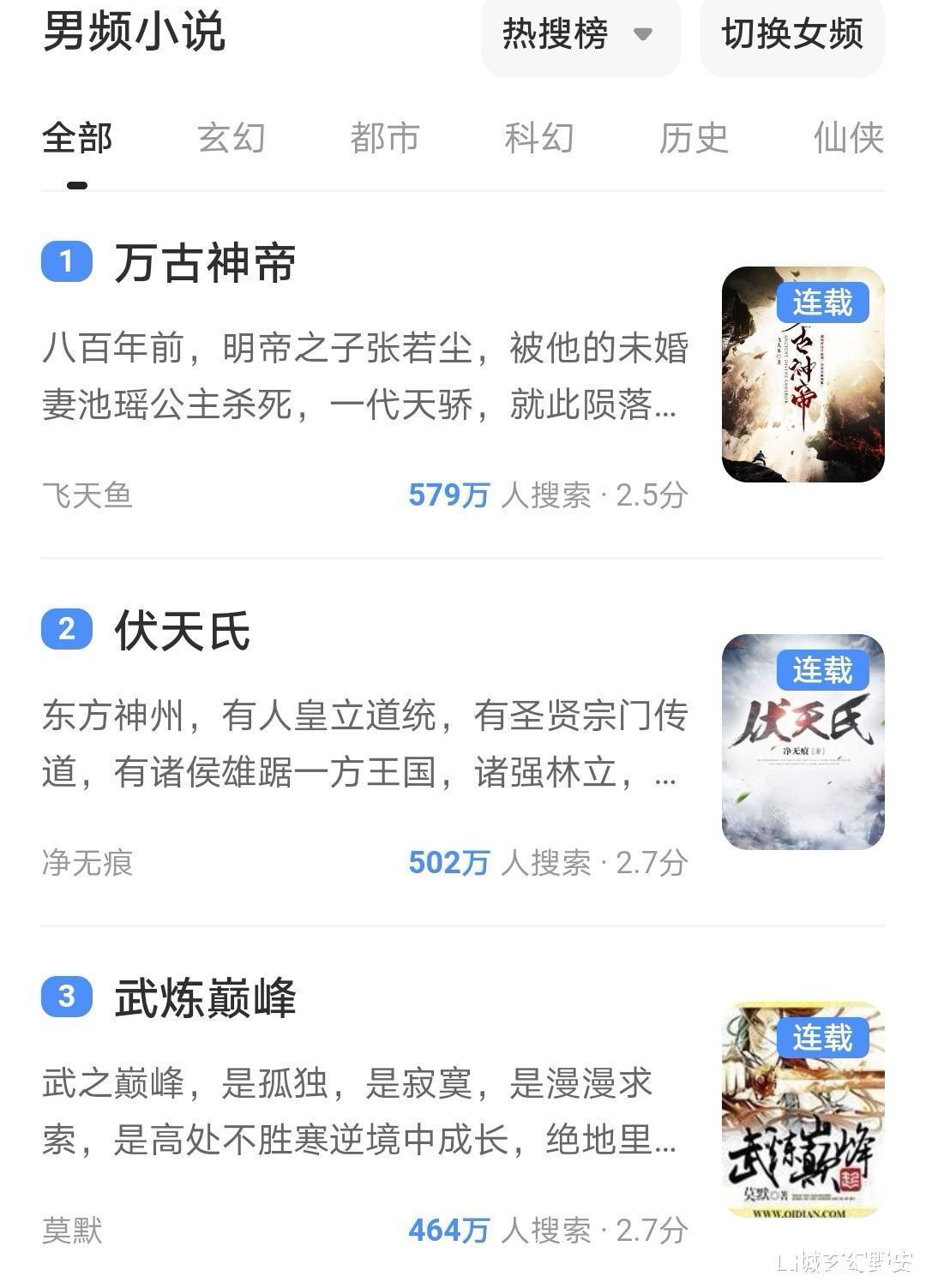Screen dimensions: 926x1288
Task: Open the 科幻 category tab
Action: click(540, 137)
